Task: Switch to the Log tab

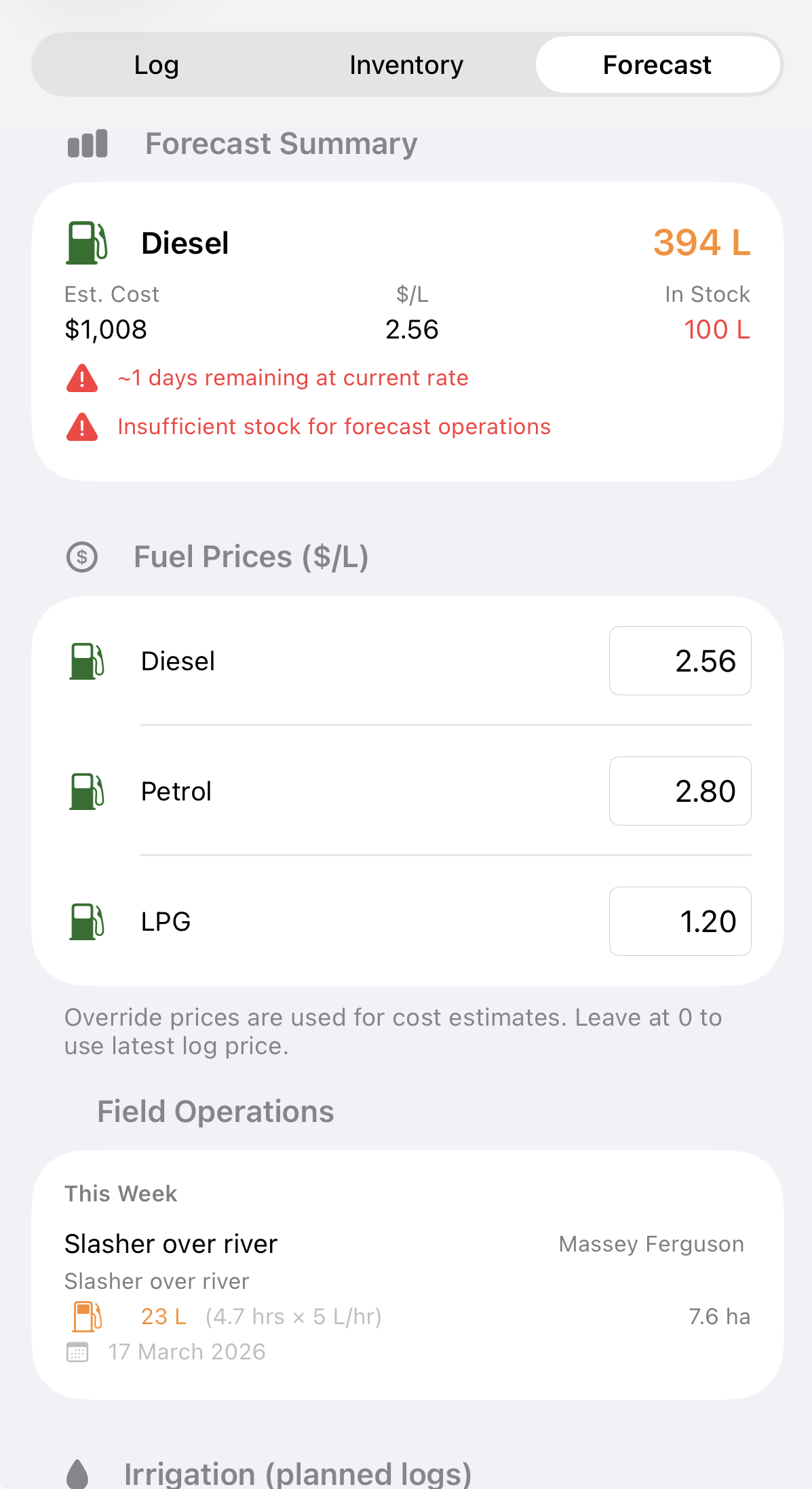Action: [156, 64]
